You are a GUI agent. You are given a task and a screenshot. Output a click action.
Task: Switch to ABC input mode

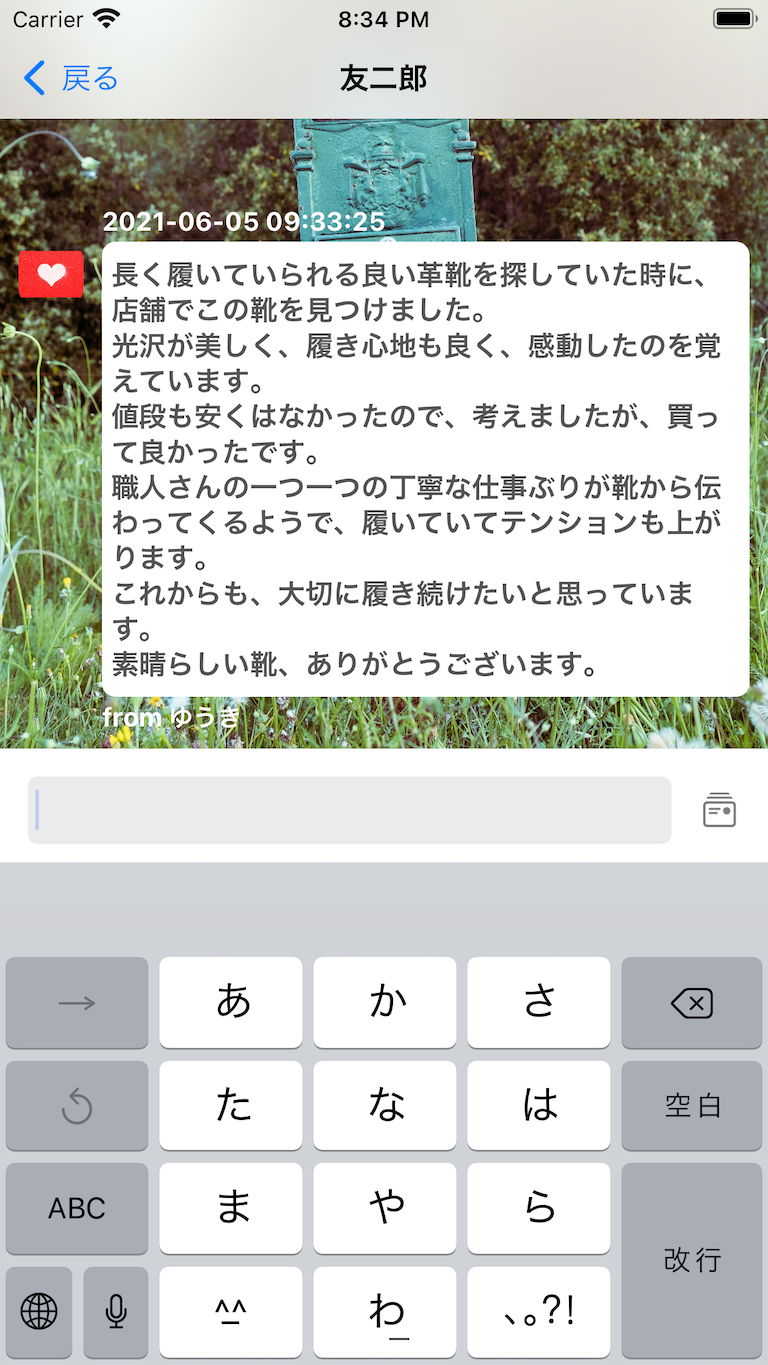pyautogui.click(x=77, y=1209)
